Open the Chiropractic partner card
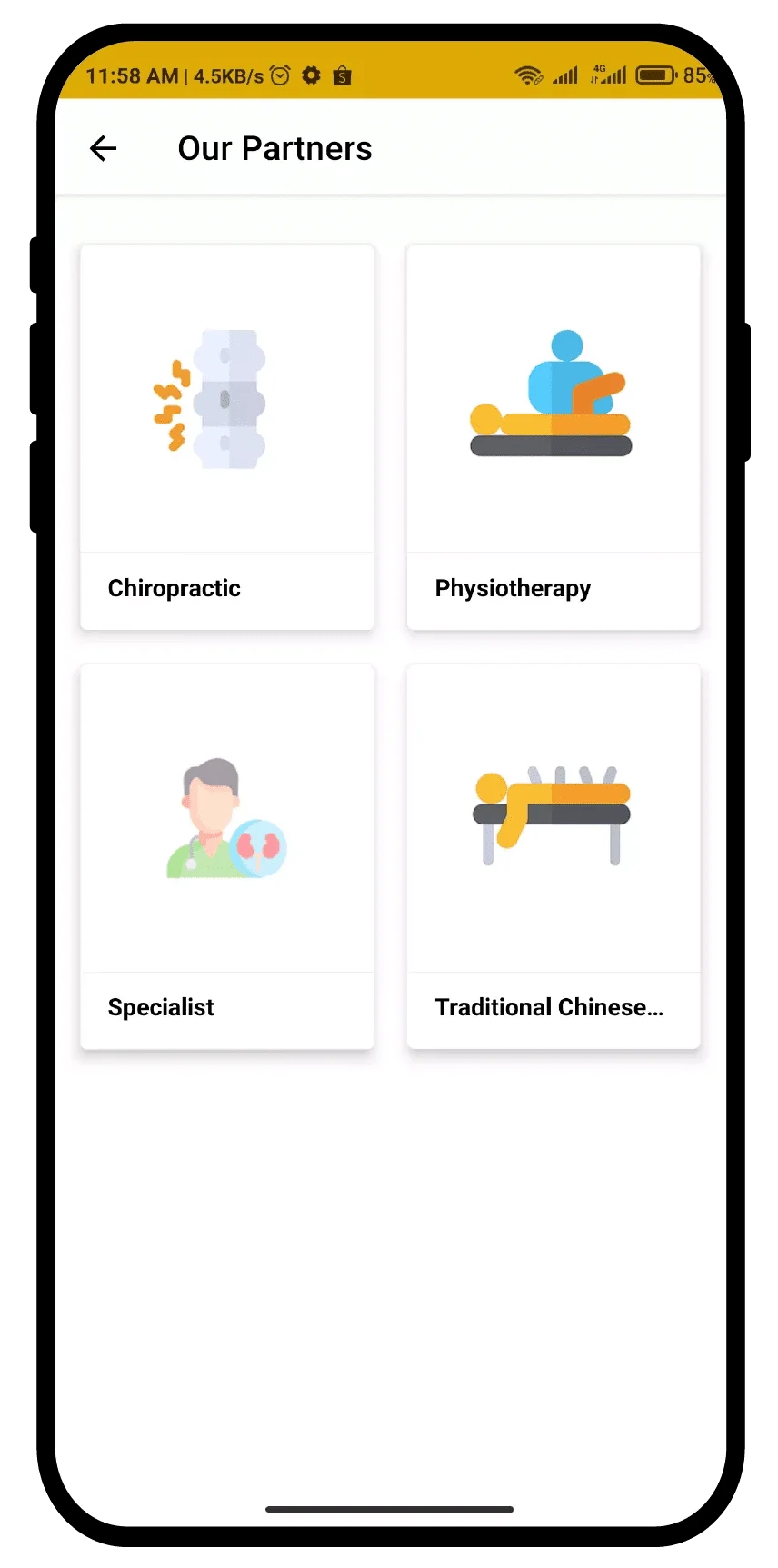 pyautogui.click(x=227, y=437)
